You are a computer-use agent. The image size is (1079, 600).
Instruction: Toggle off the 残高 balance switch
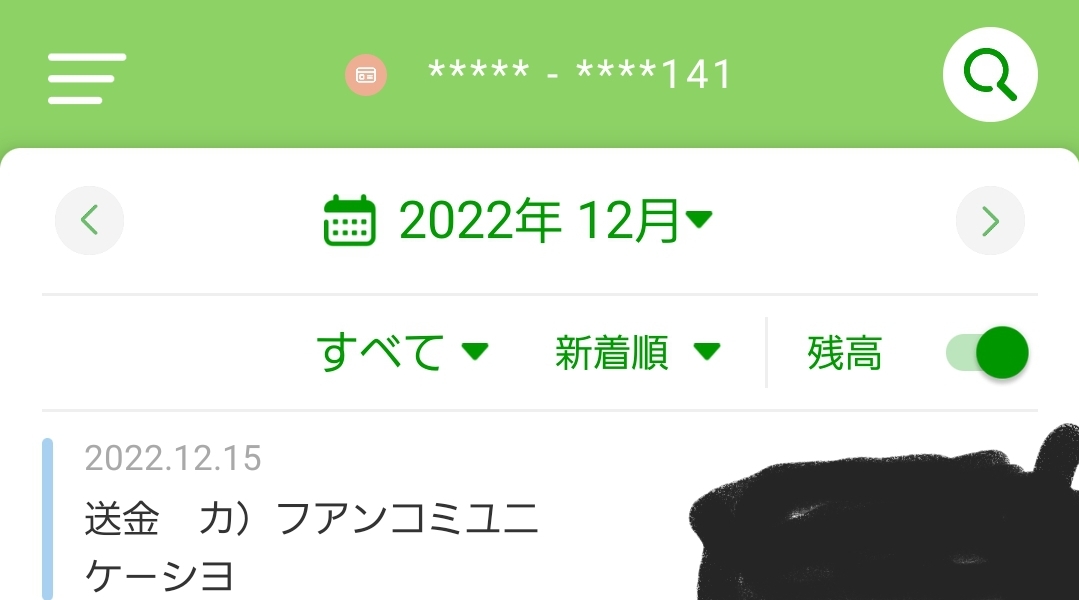coord(988,352)
